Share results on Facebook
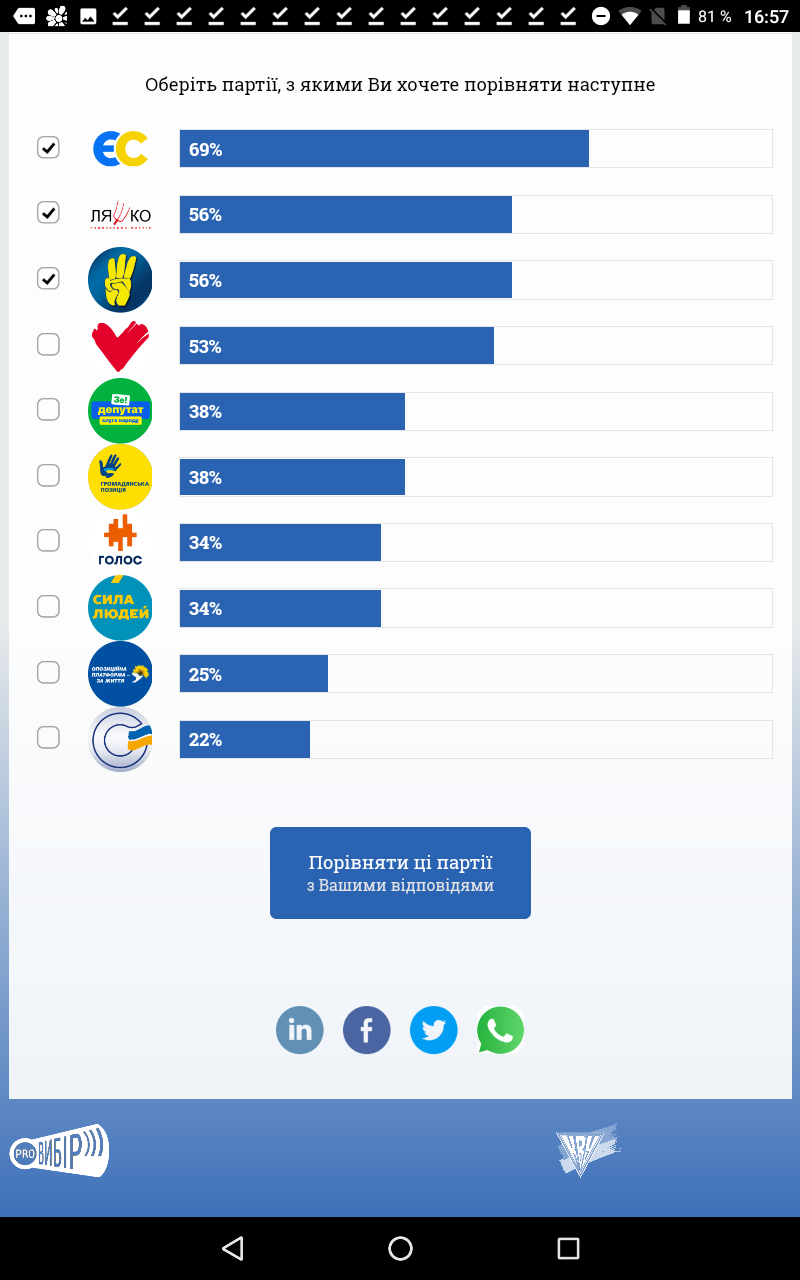 click(x=367, y=1030)
